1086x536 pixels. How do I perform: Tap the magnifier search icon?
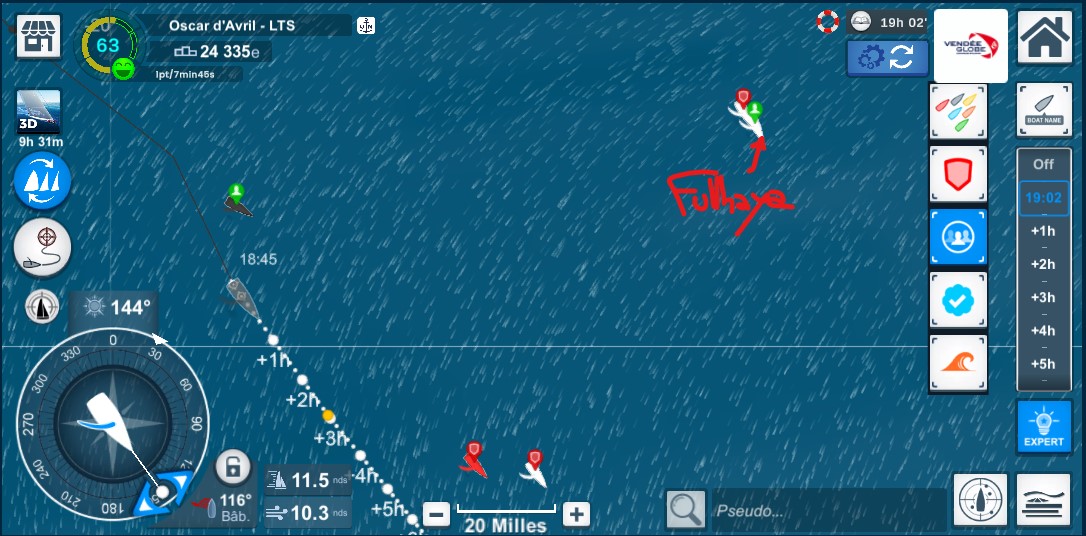686,510
